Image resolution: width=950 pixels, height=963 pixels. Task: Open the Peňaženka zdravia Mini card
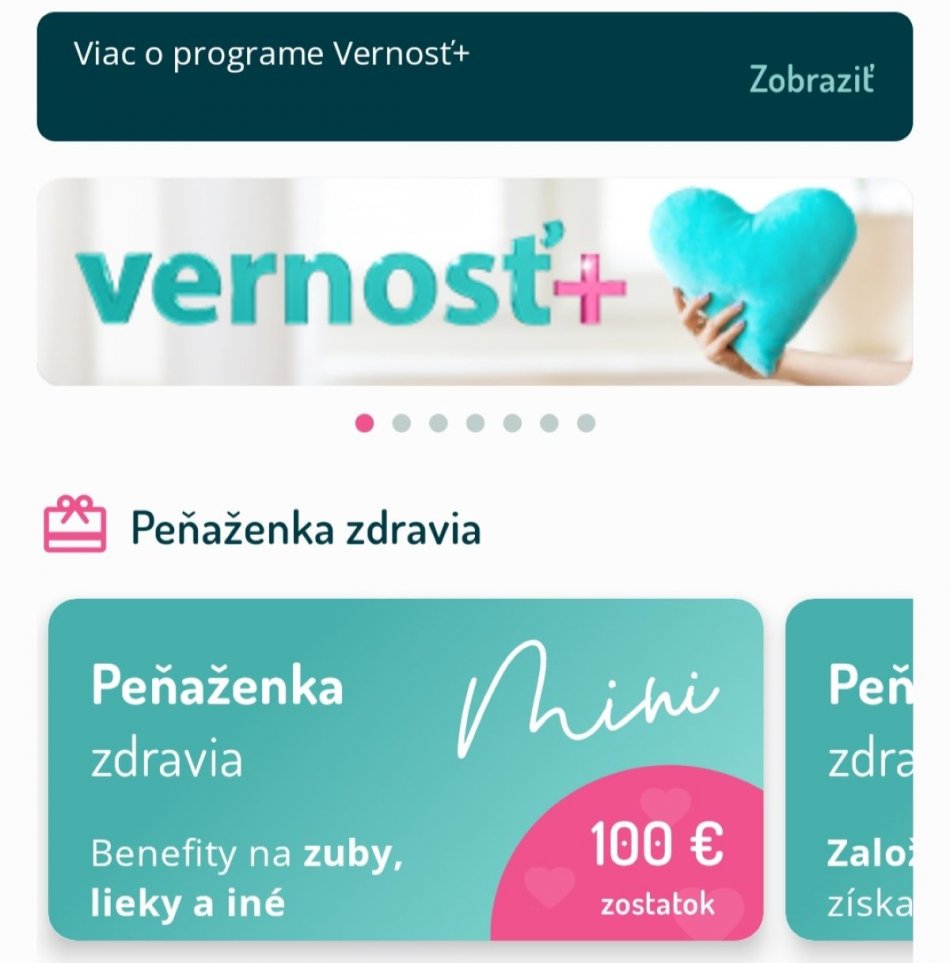pos(405,769)
